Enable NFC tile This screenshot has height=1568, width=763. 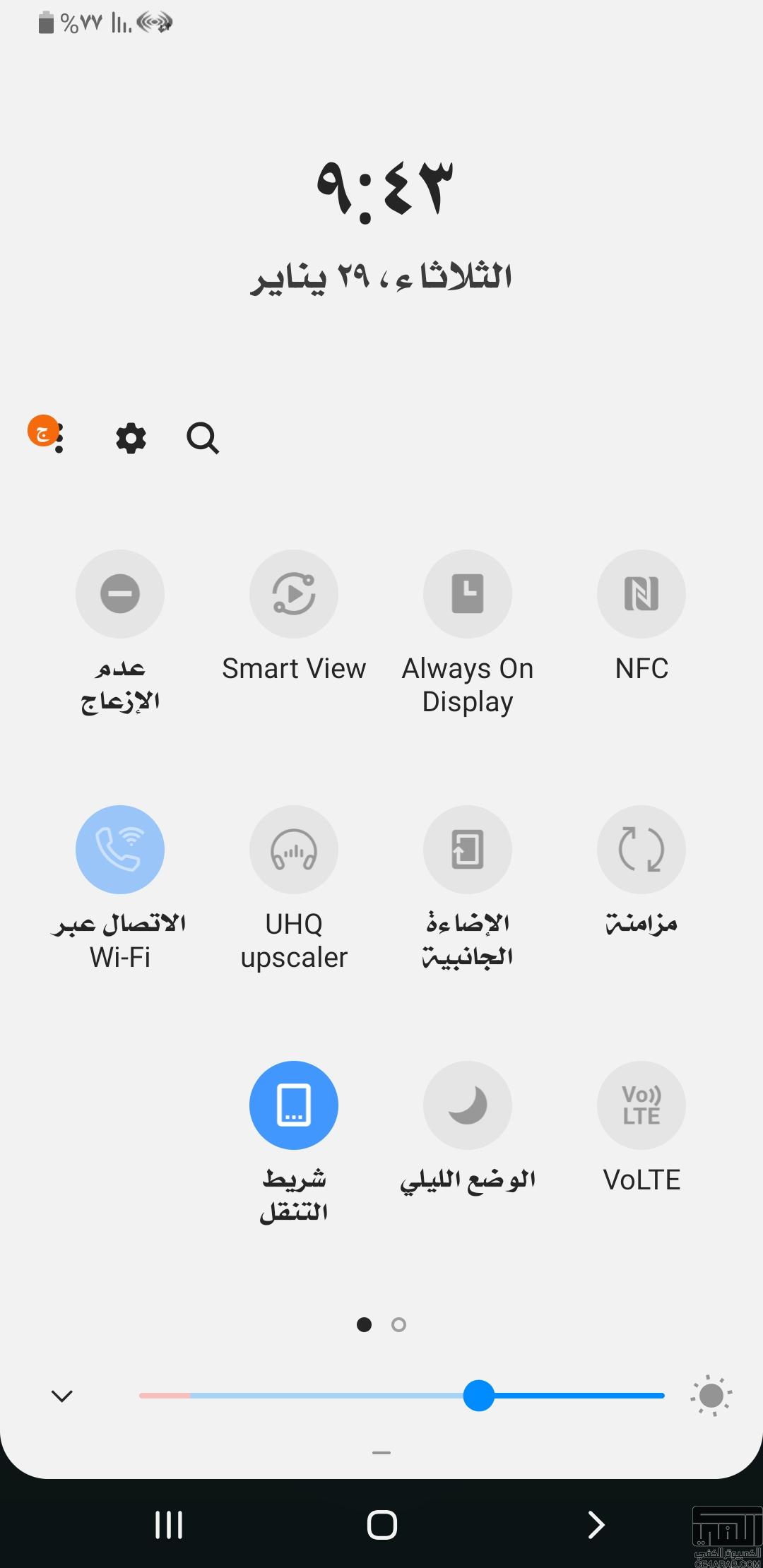click(641, 594)
